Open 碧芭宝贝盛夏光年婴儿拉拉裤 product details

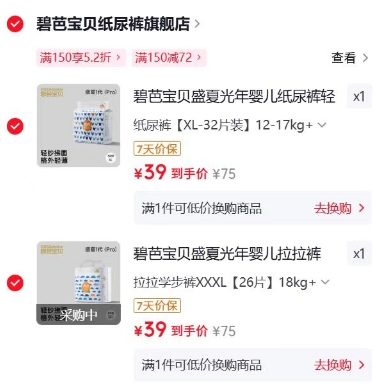tap(227, 254)
